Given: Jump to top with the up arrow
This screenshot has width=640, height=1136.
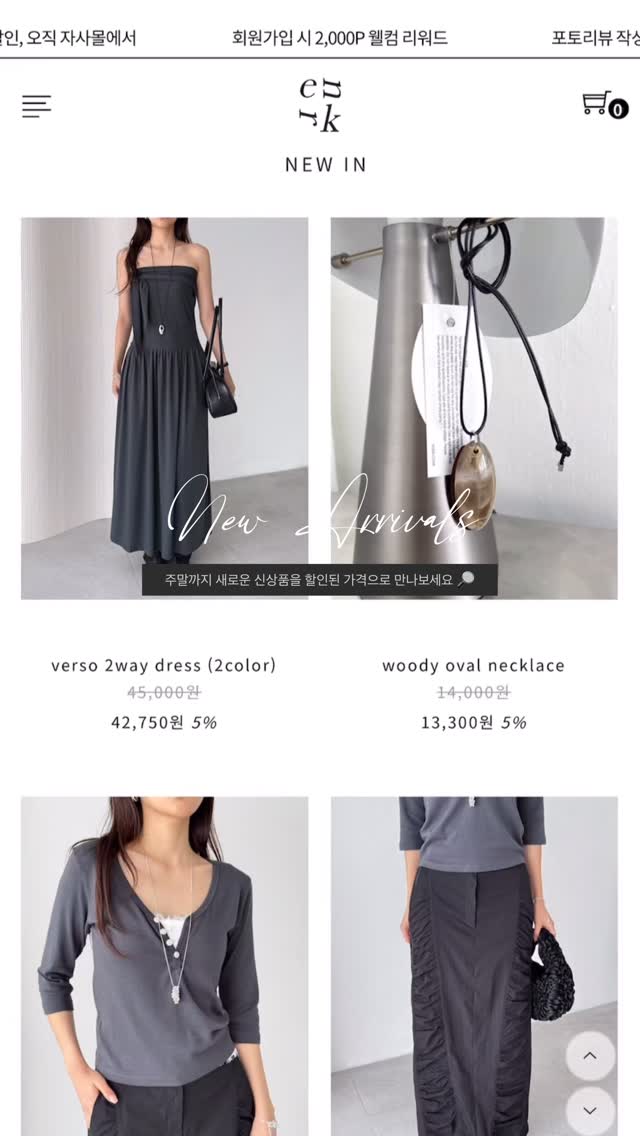Looking at the screenshot, I should pyautogui.click(x=590, y=1056).
